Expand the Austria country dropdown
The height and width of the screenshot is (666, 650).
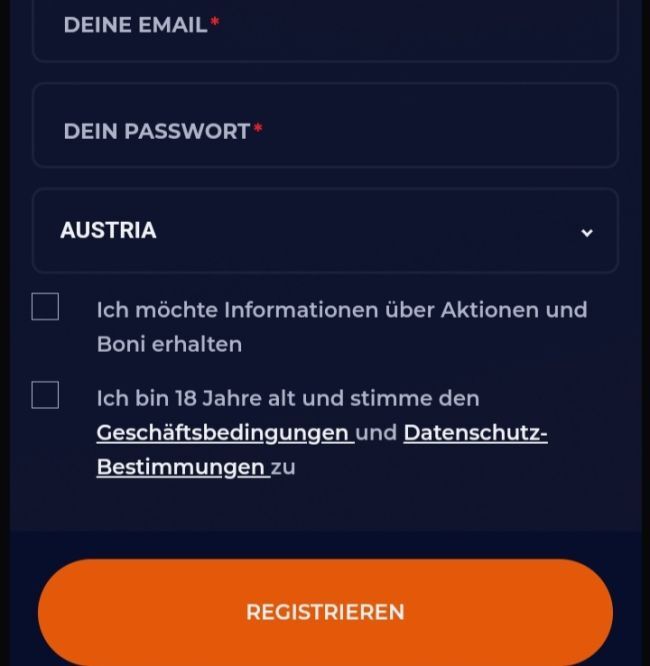coord(325,231)
